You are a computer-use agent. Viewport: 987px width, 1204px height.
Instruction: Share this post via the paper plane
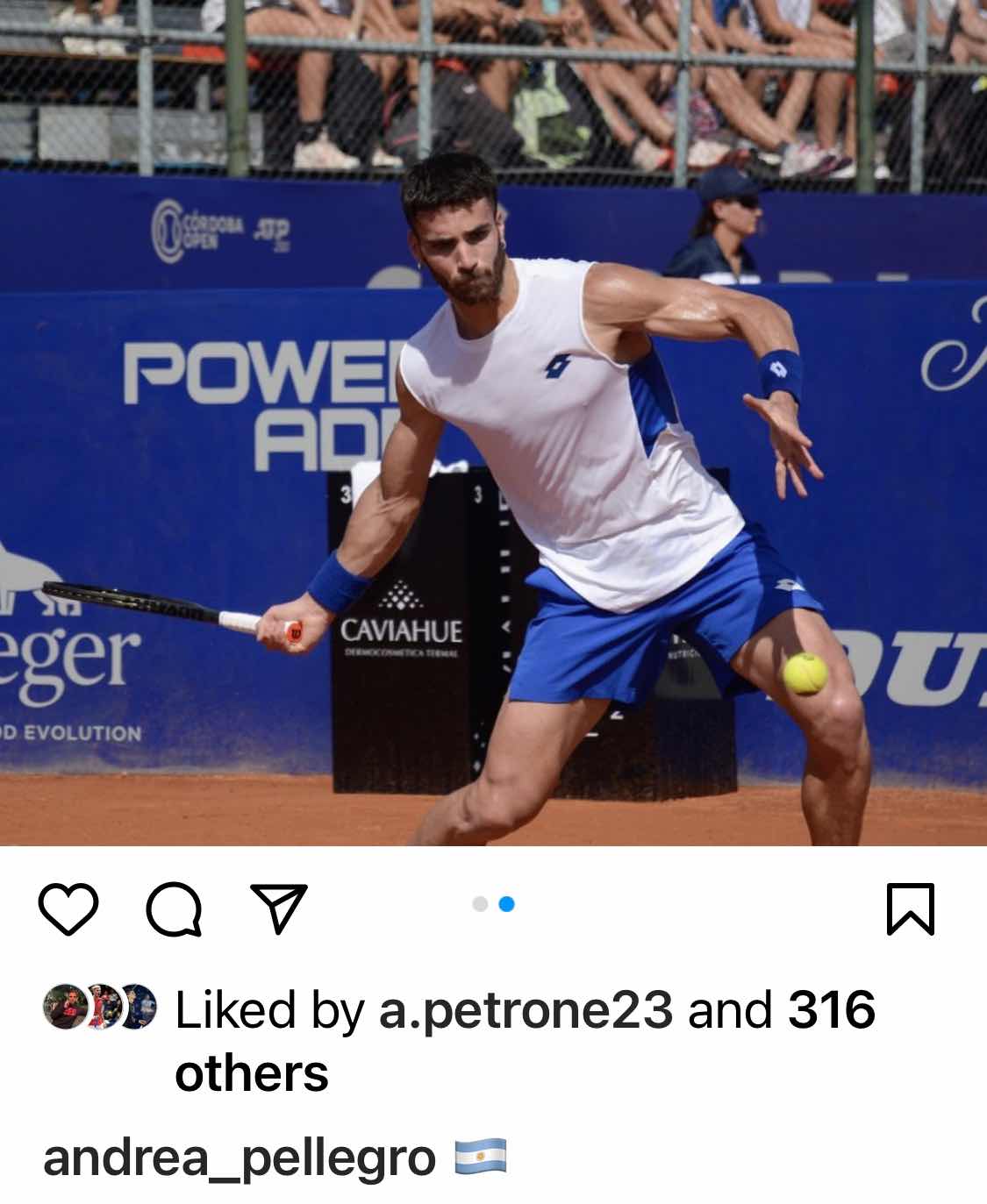tap(279, 908)
